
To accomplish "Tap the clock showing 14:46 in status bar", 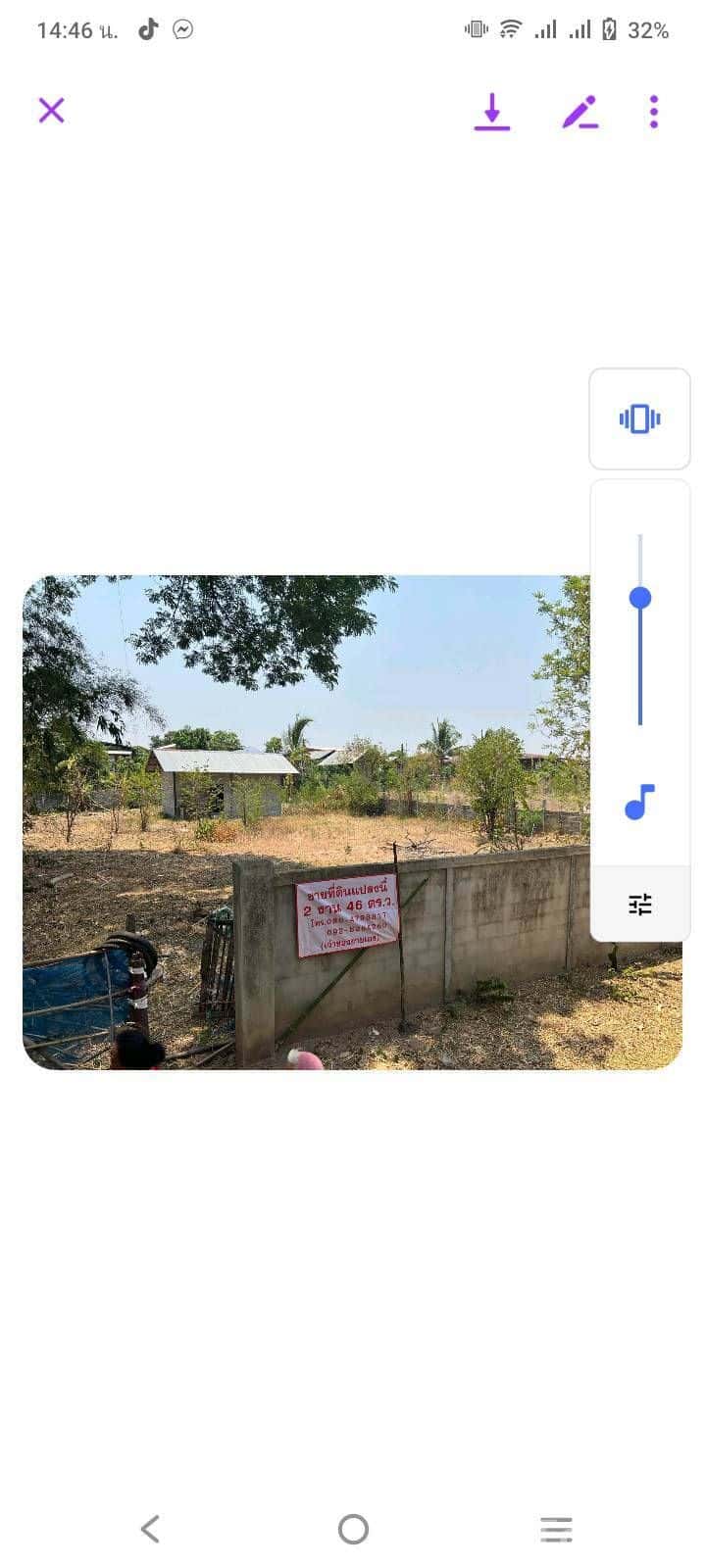I will coord(76,29).
